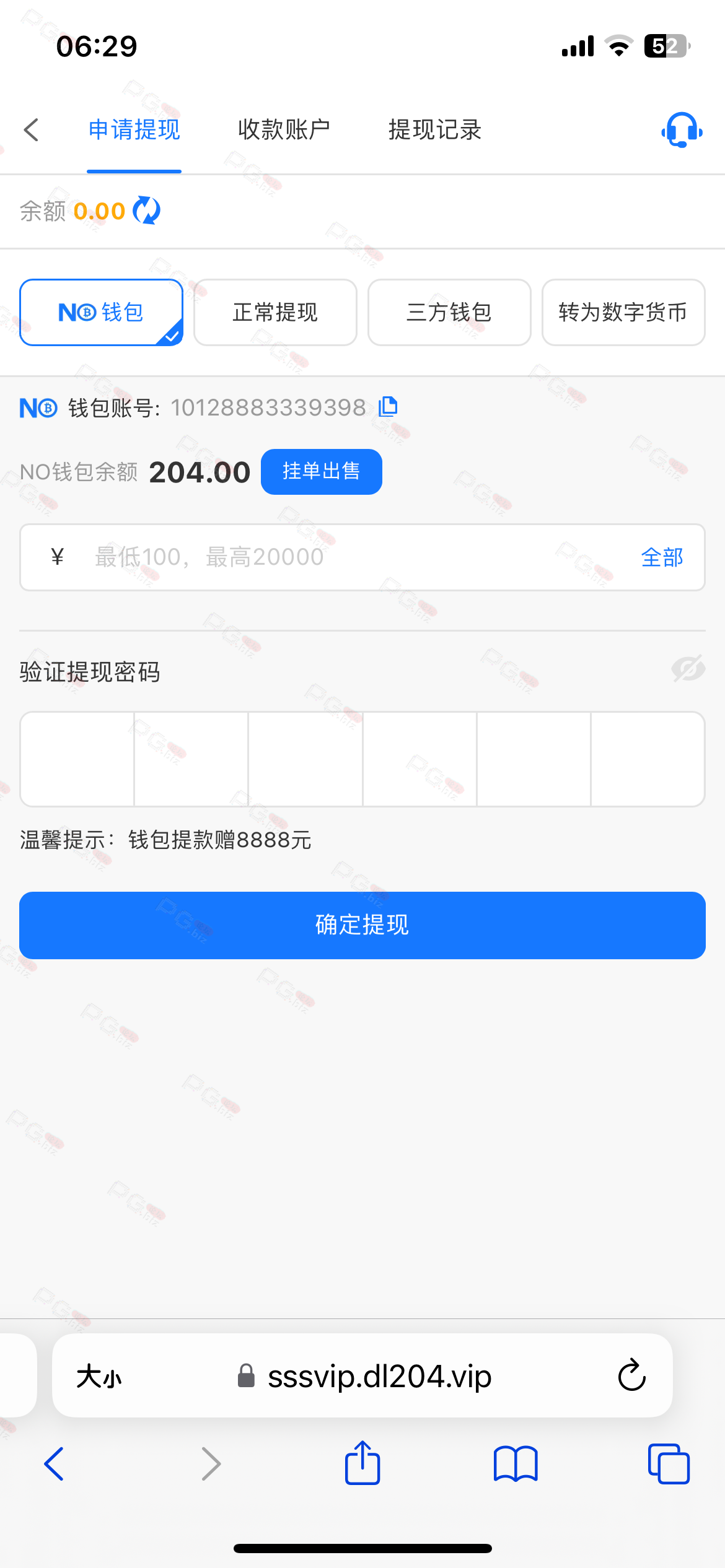The image size is (725, 1568).
Task: Focus the withdrawal amount input field
Action: point(362,557)
